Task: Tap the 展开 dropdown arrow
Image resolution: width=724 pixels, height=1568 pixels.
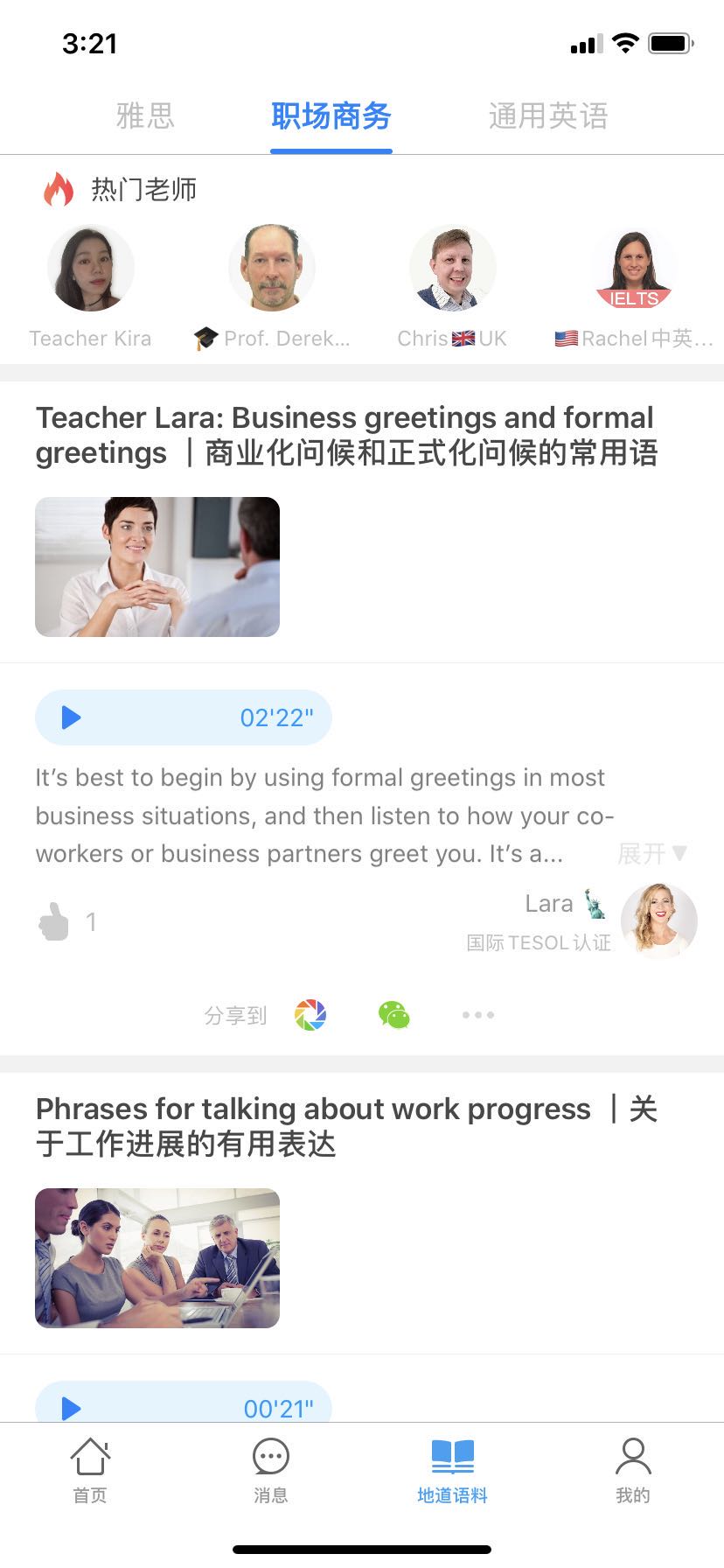Action: [680, 852]
